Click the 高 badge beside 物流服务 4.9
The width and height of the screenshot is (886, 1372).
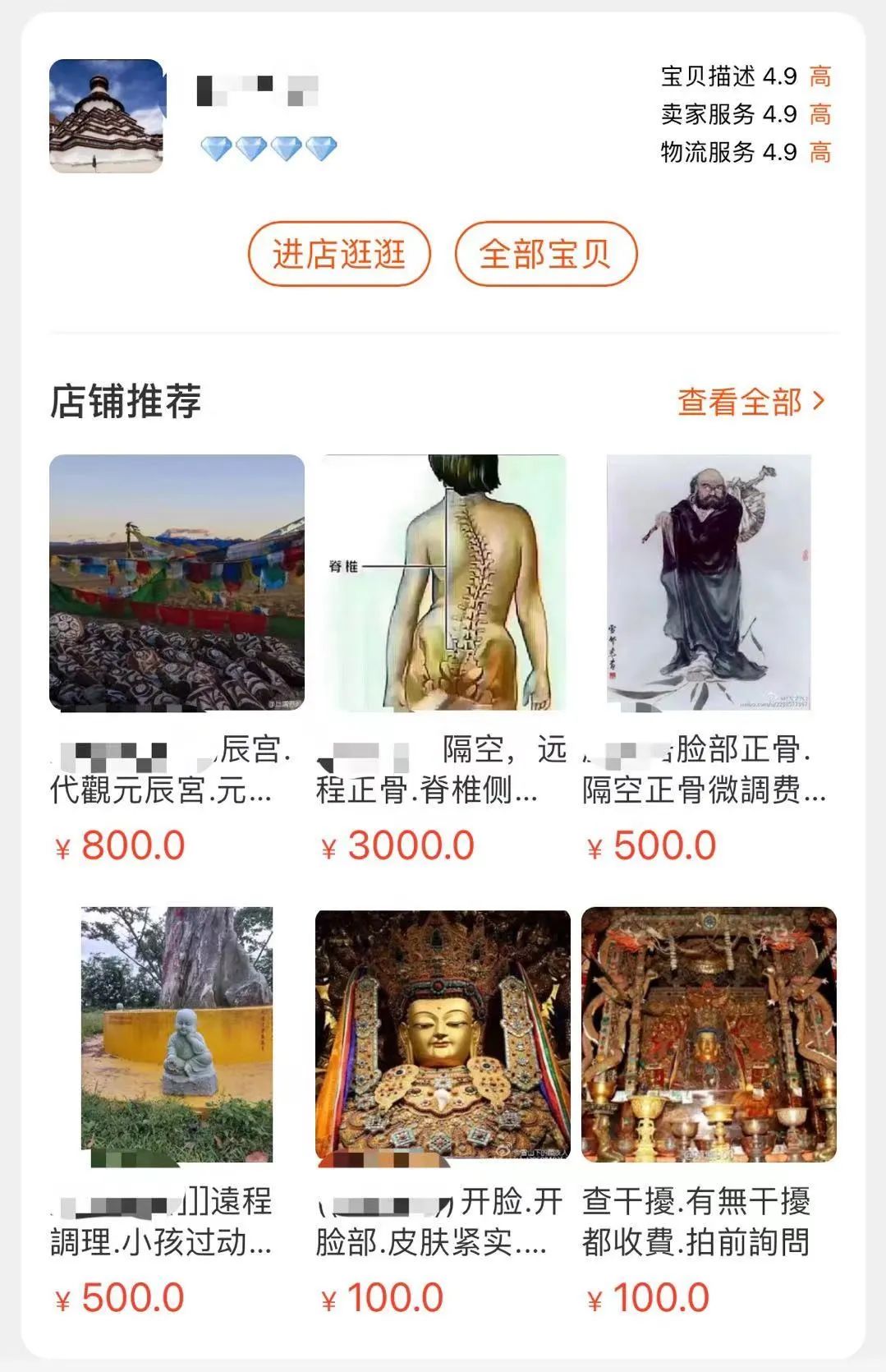821,153
